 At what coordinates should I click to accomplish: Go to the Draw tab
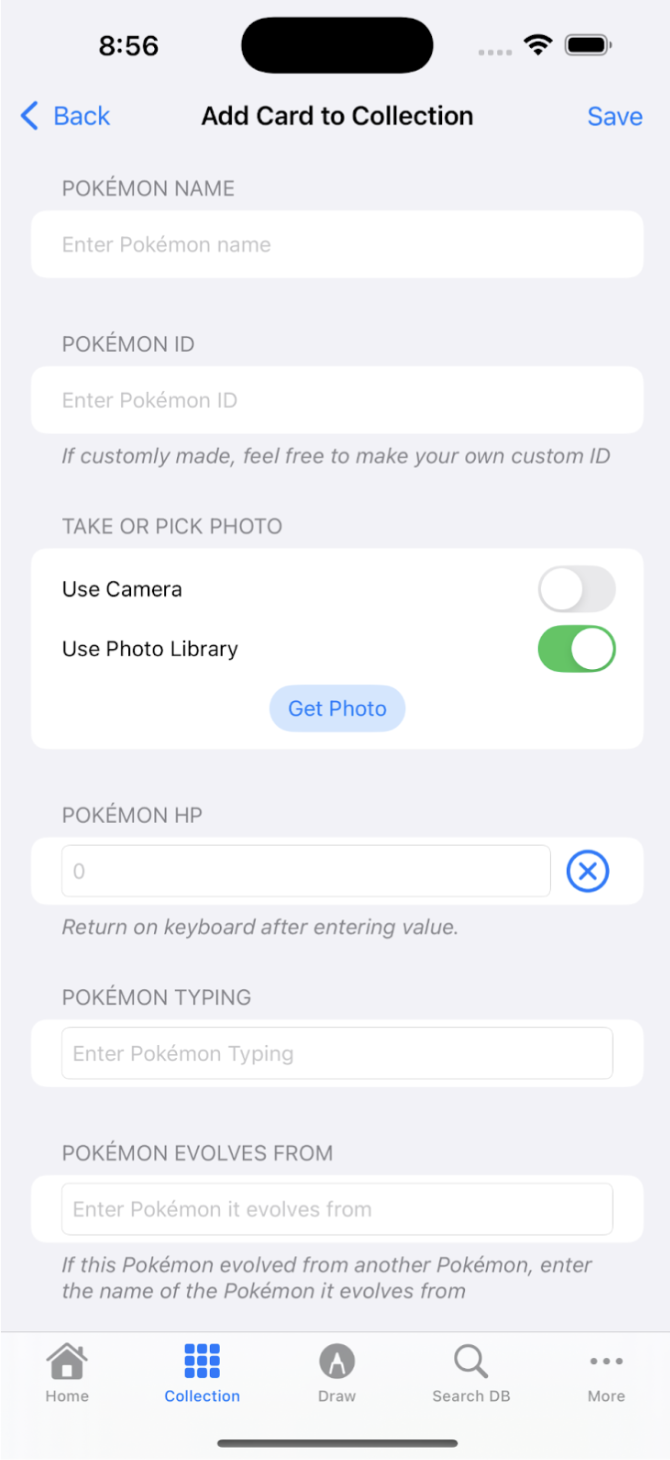[337, 1374]
